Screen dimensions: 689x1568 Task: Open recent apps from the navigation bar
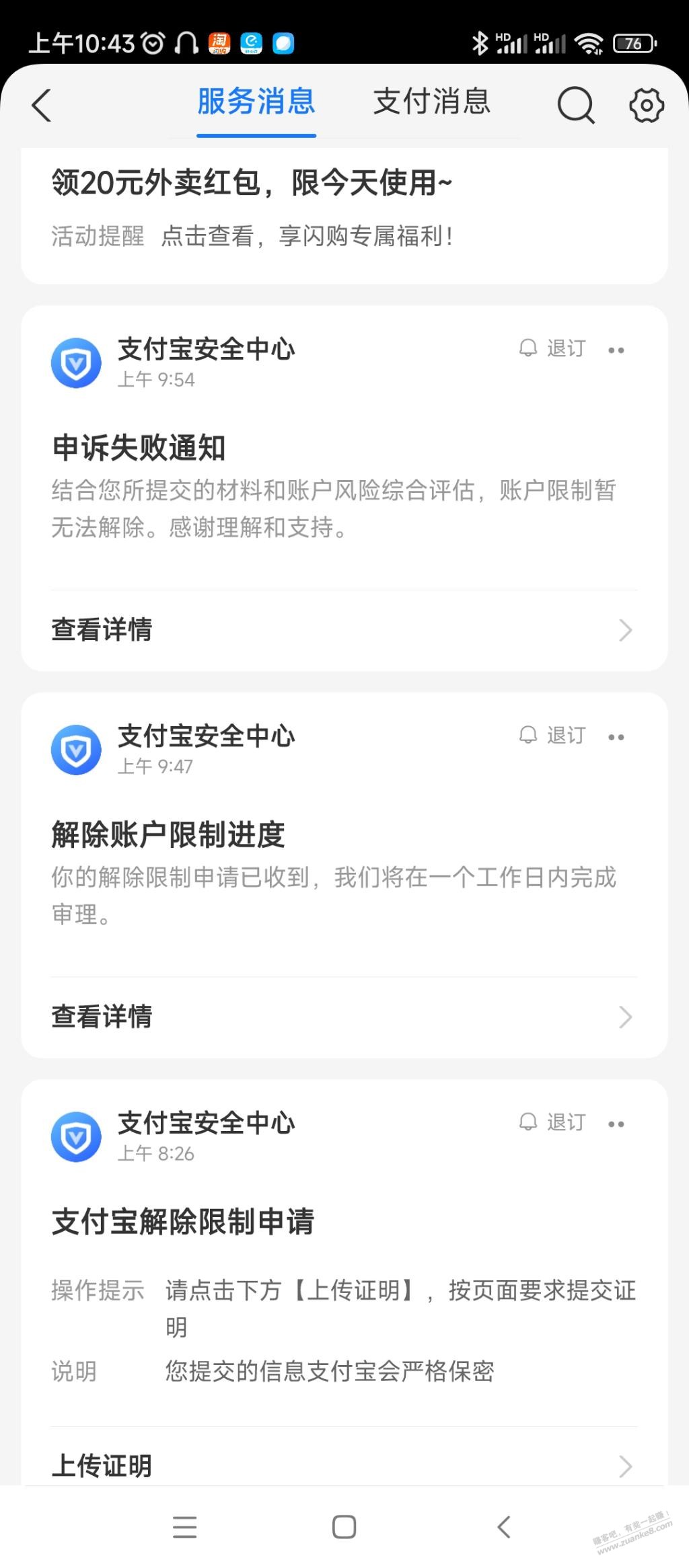point(184,1527)
